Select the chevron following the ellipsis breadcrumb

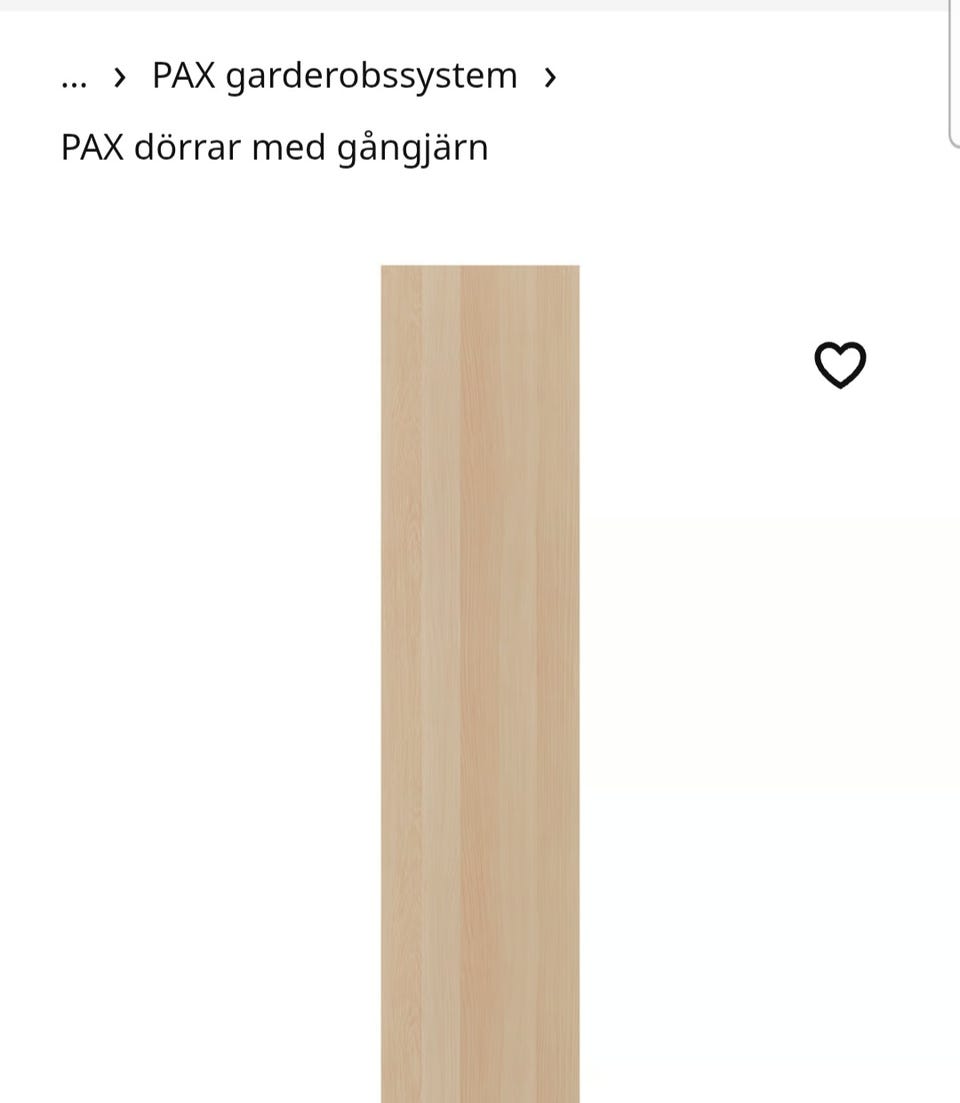[x=122, y=76]
